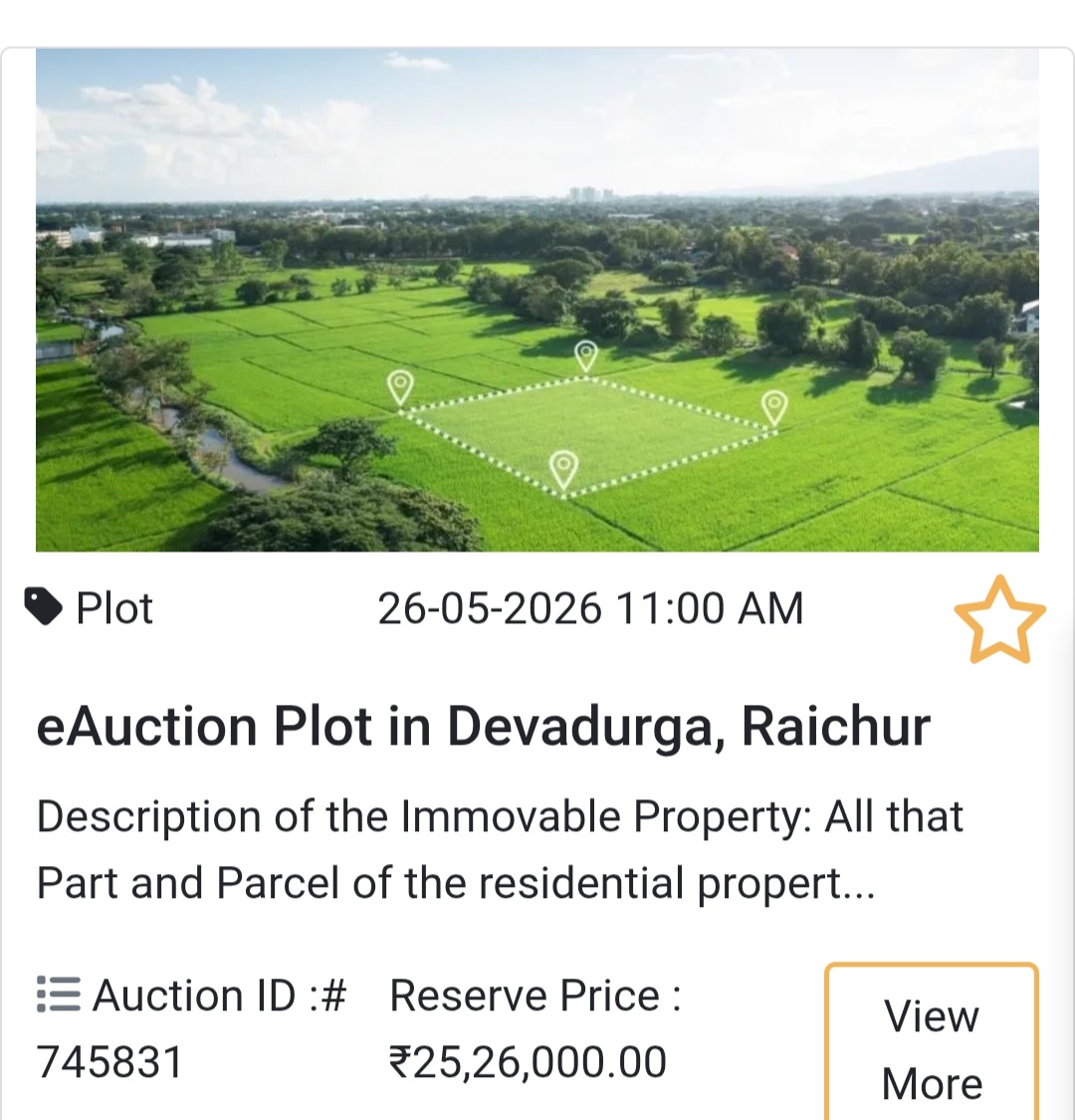This screenshot has height=1120, width=1075.
Task: Click the auction date 26-05-2026 entry
Action: pos(590,607)
